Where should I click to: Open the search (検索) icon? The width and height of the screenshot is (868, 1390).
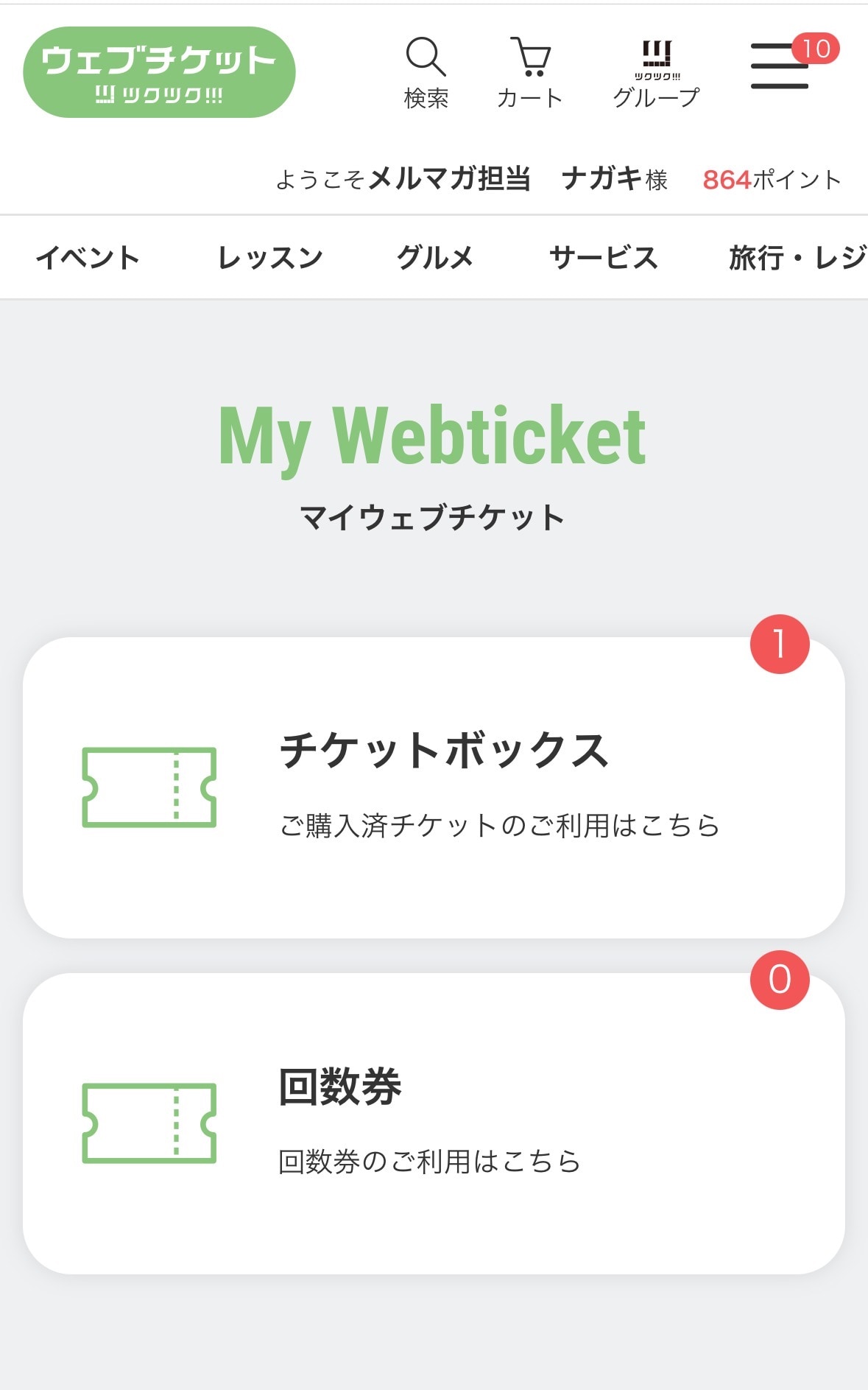point(426,72)
